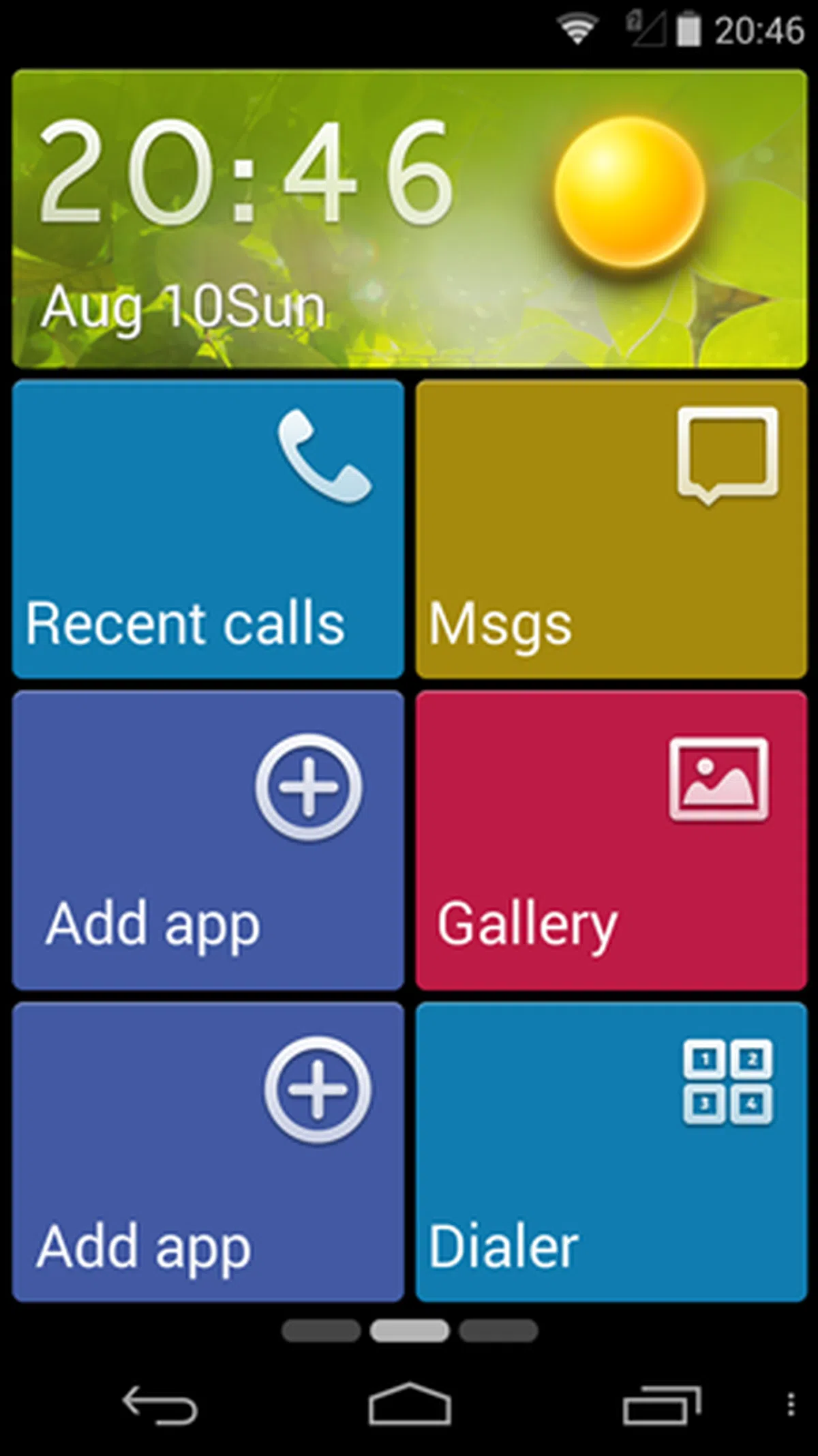Select the Add app tile beside Dialer
Viewport: 818px width, 1456px height.
click(x=208, y=1152)
